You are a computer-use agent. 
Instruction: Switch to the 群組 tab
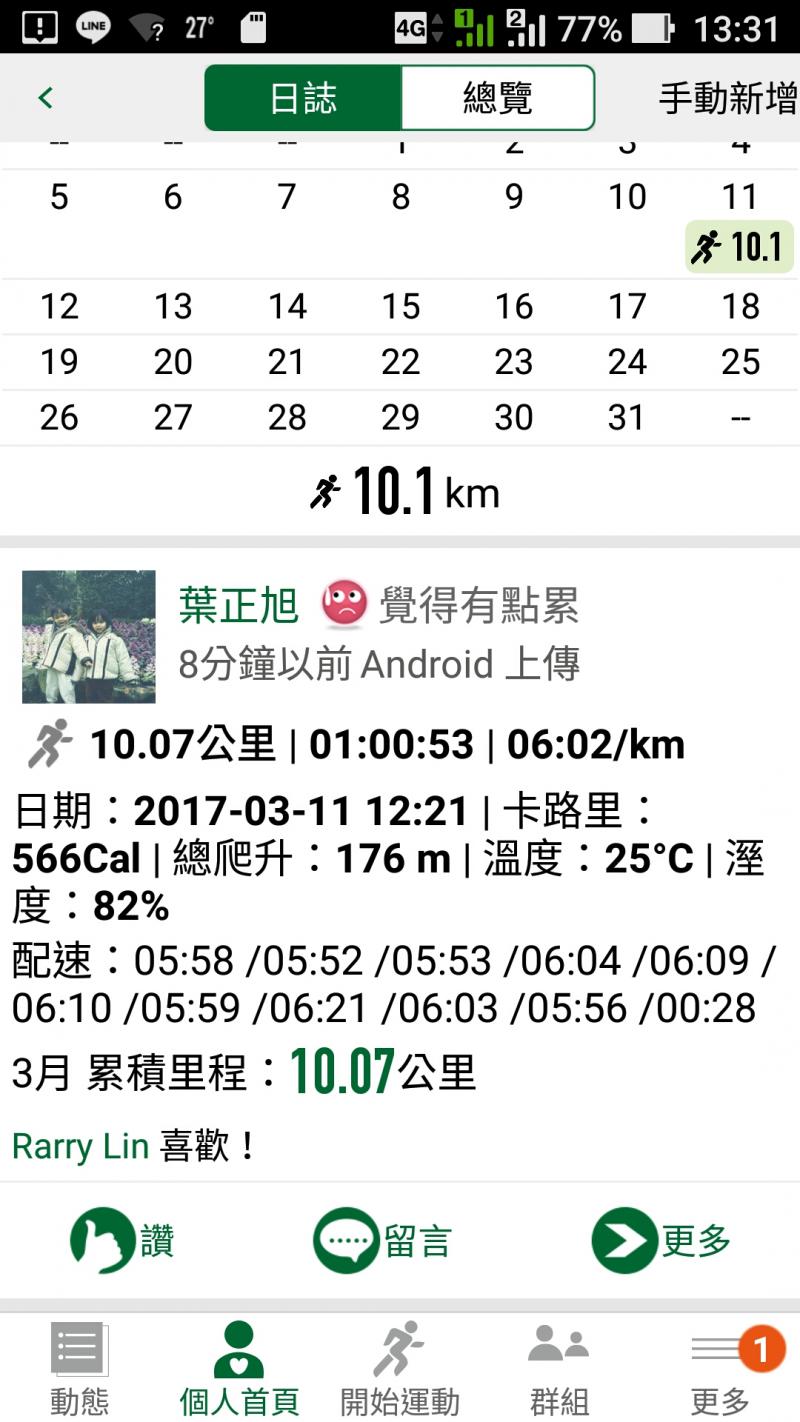coord(559,1368)
